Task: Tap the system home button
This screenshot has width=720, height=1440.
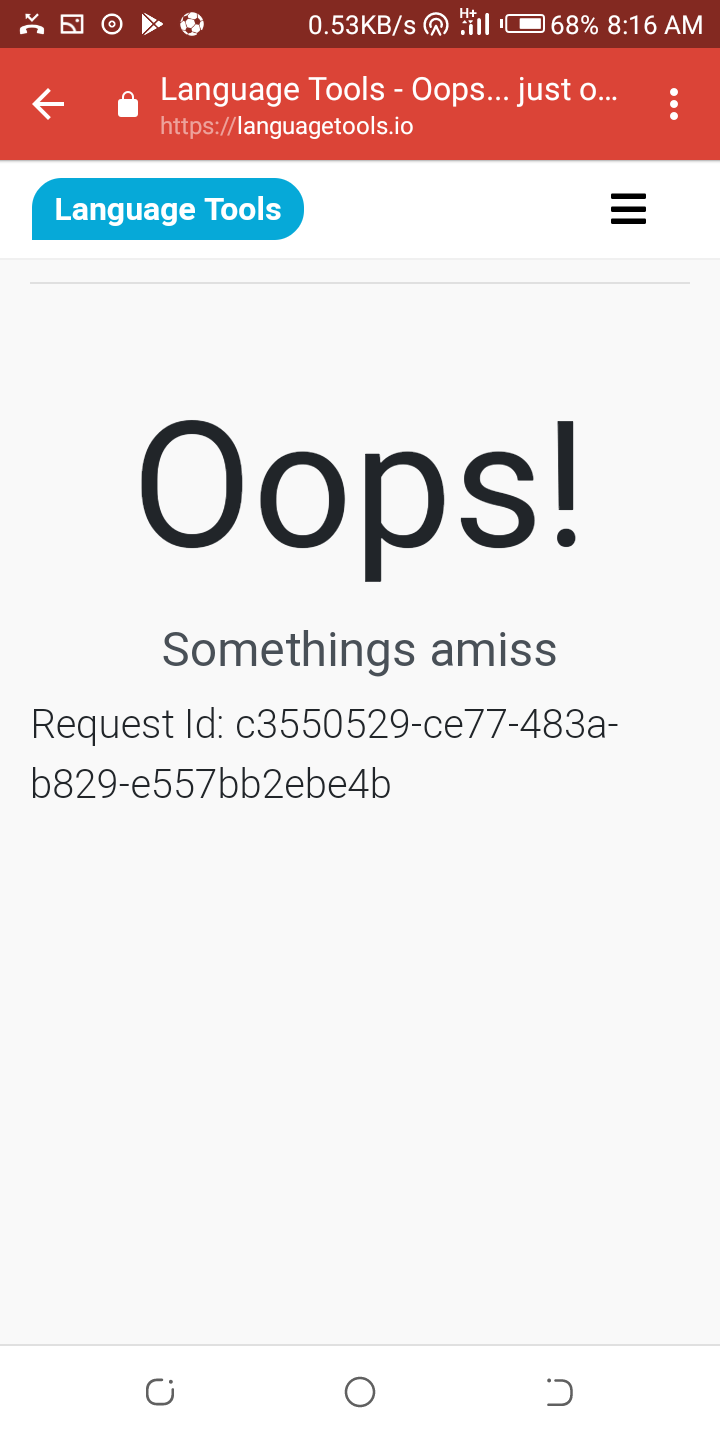Action: [360, 1391]
